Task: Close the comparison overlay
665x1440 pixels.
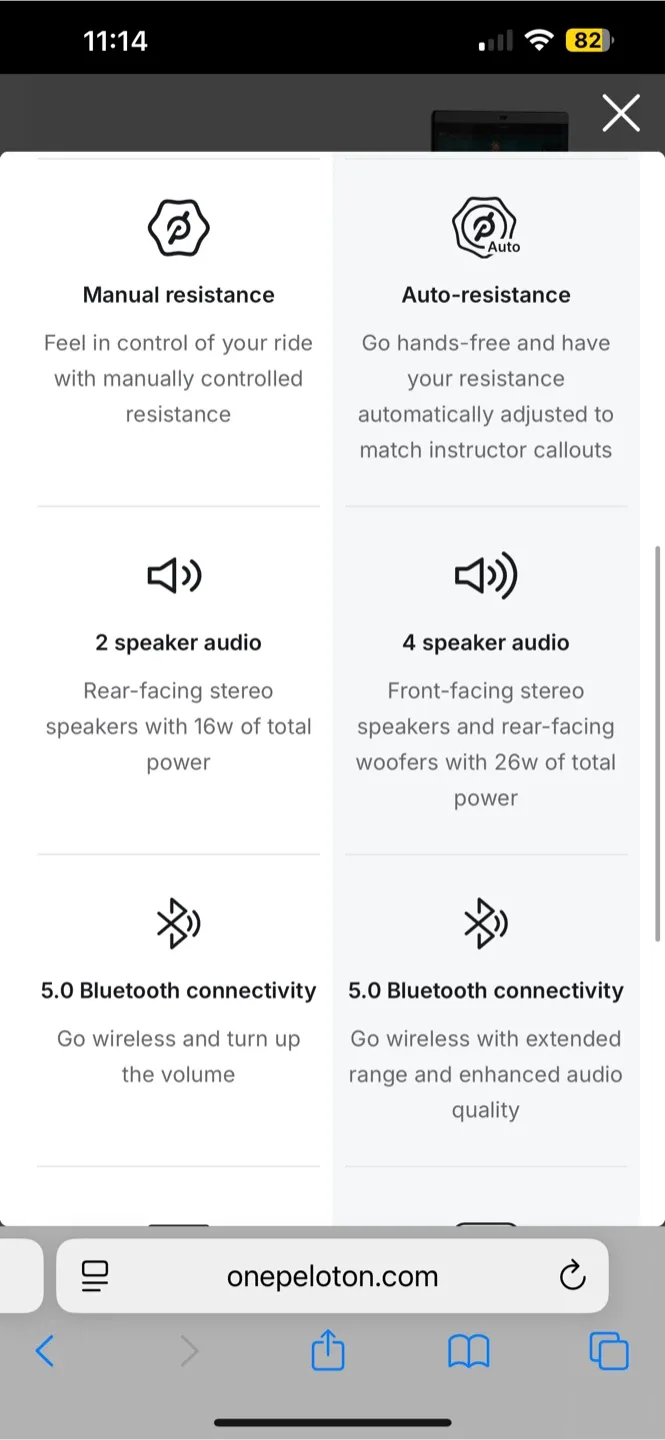Action: [x=621, y=113]
